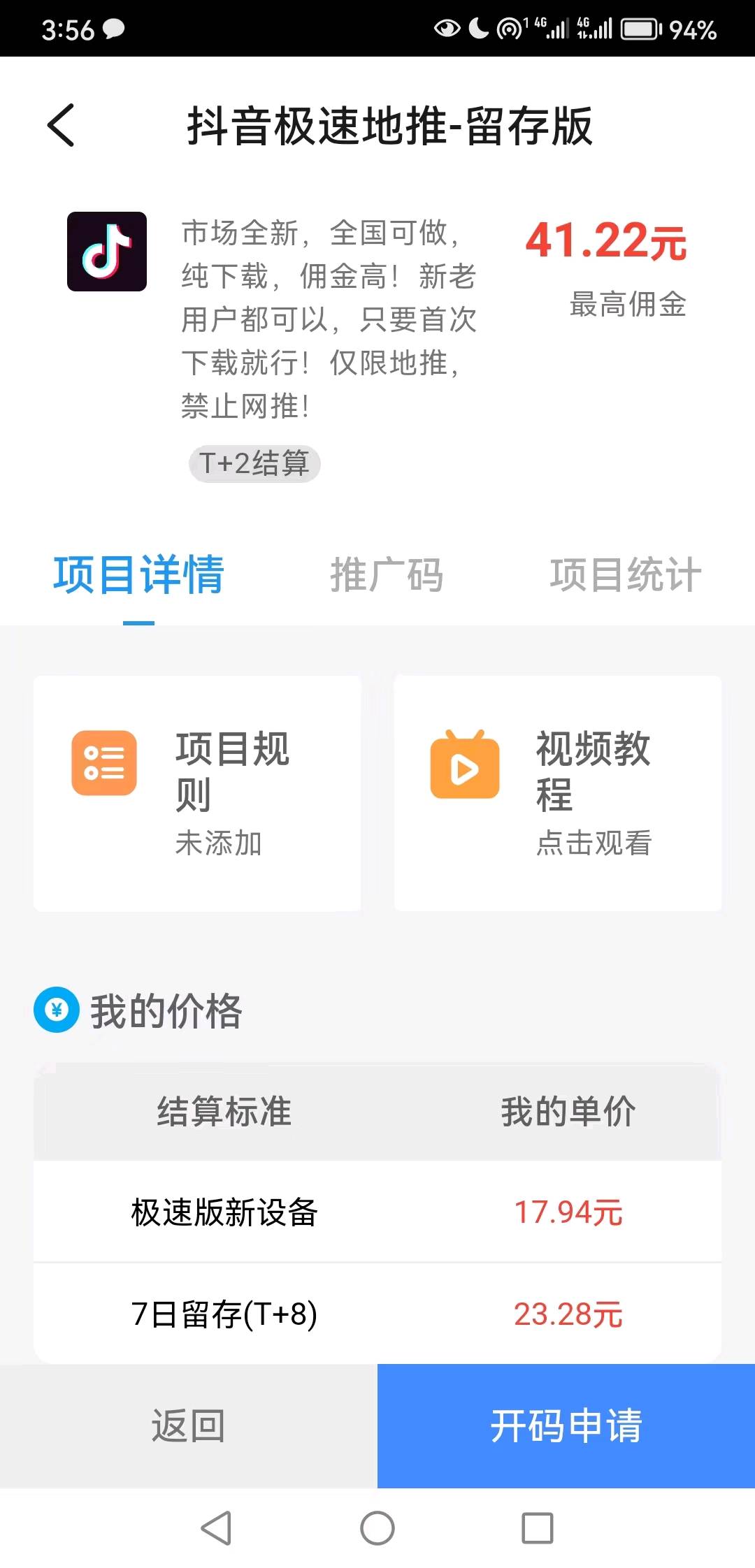Switch to the 项目统计 tab

tap(625, 576)
